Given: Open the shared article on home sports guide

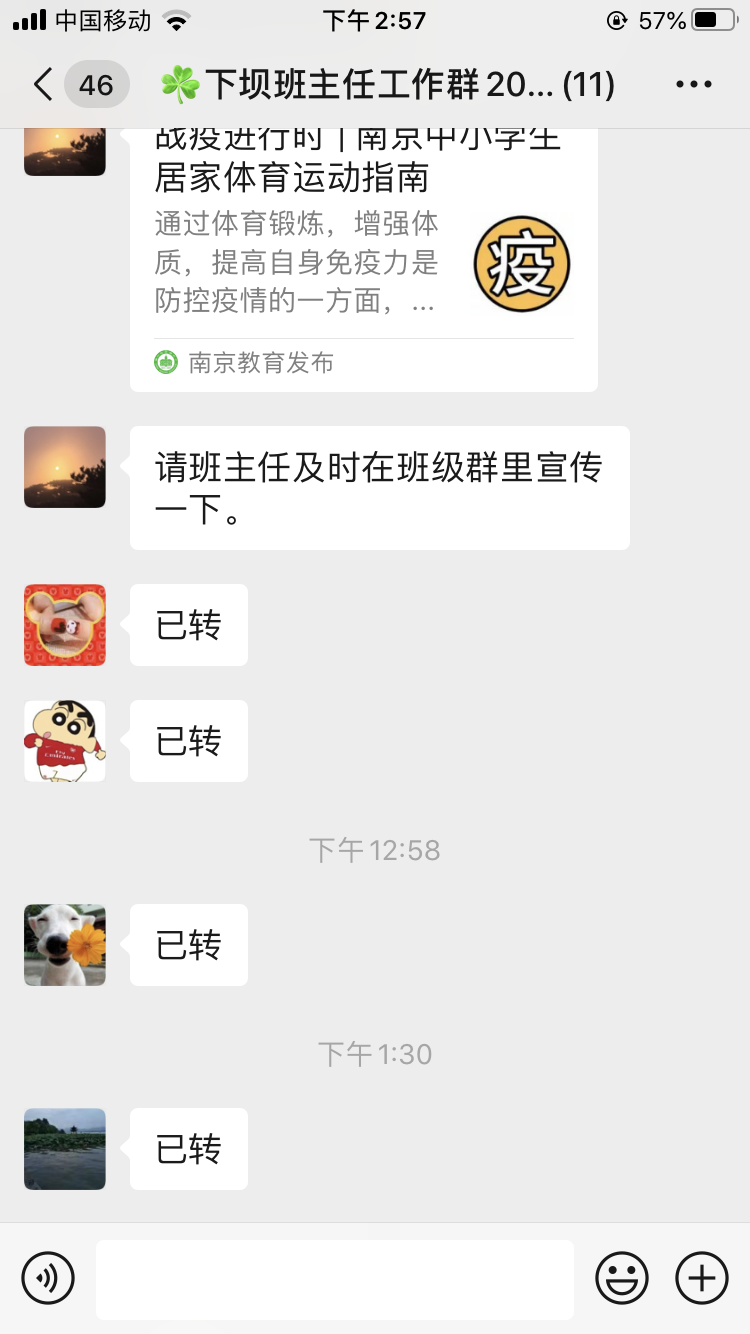Looking at the screenshot, I should [x=363, y=250].
